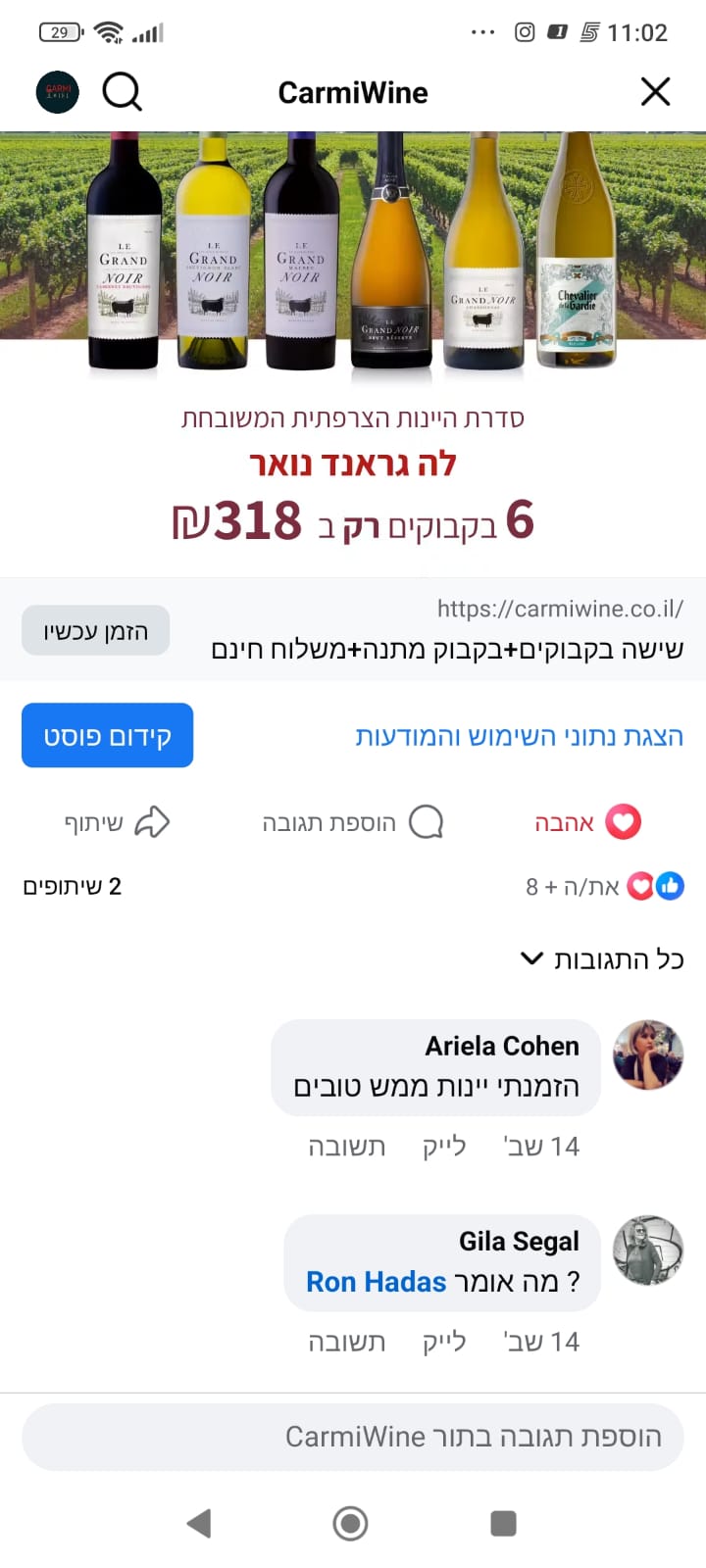This screenshot has width=706, height=1568.
Task: Open the 2 שיתופים shares list
Action: click(73, 887)
